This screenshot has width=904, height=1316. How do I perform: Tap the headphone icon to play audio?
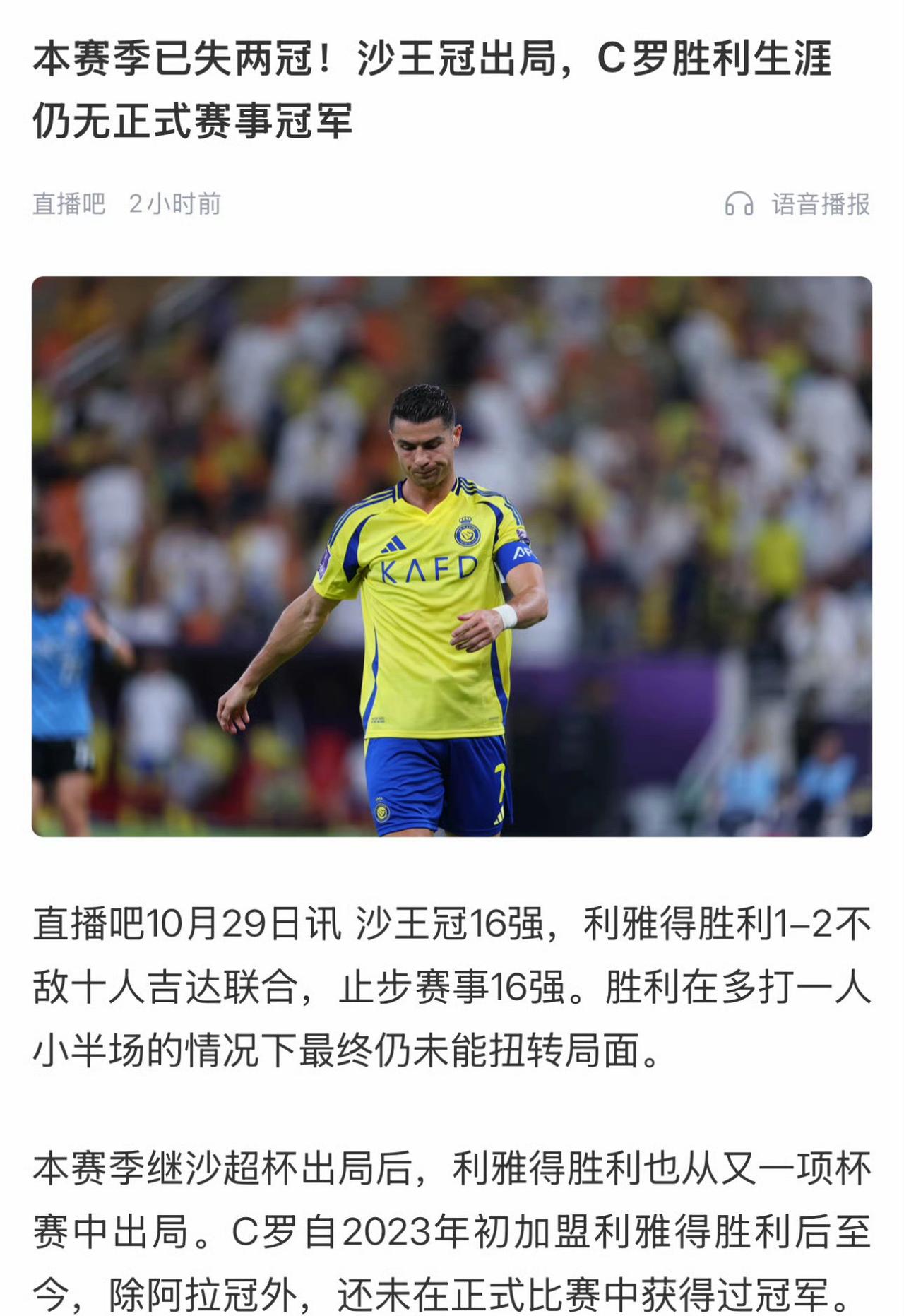[741, 203]
